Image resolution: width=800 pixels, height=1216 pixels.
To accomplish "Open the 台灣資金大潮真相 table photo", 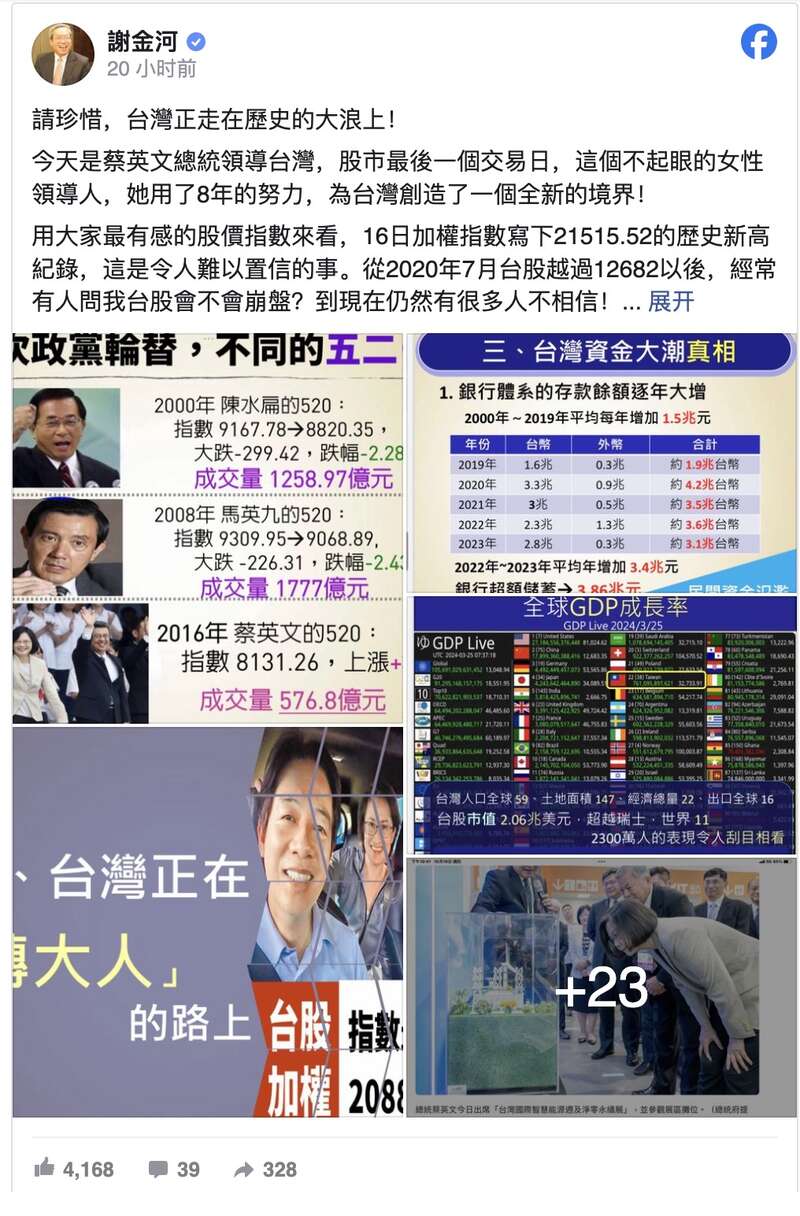I will tap(604, 463).
